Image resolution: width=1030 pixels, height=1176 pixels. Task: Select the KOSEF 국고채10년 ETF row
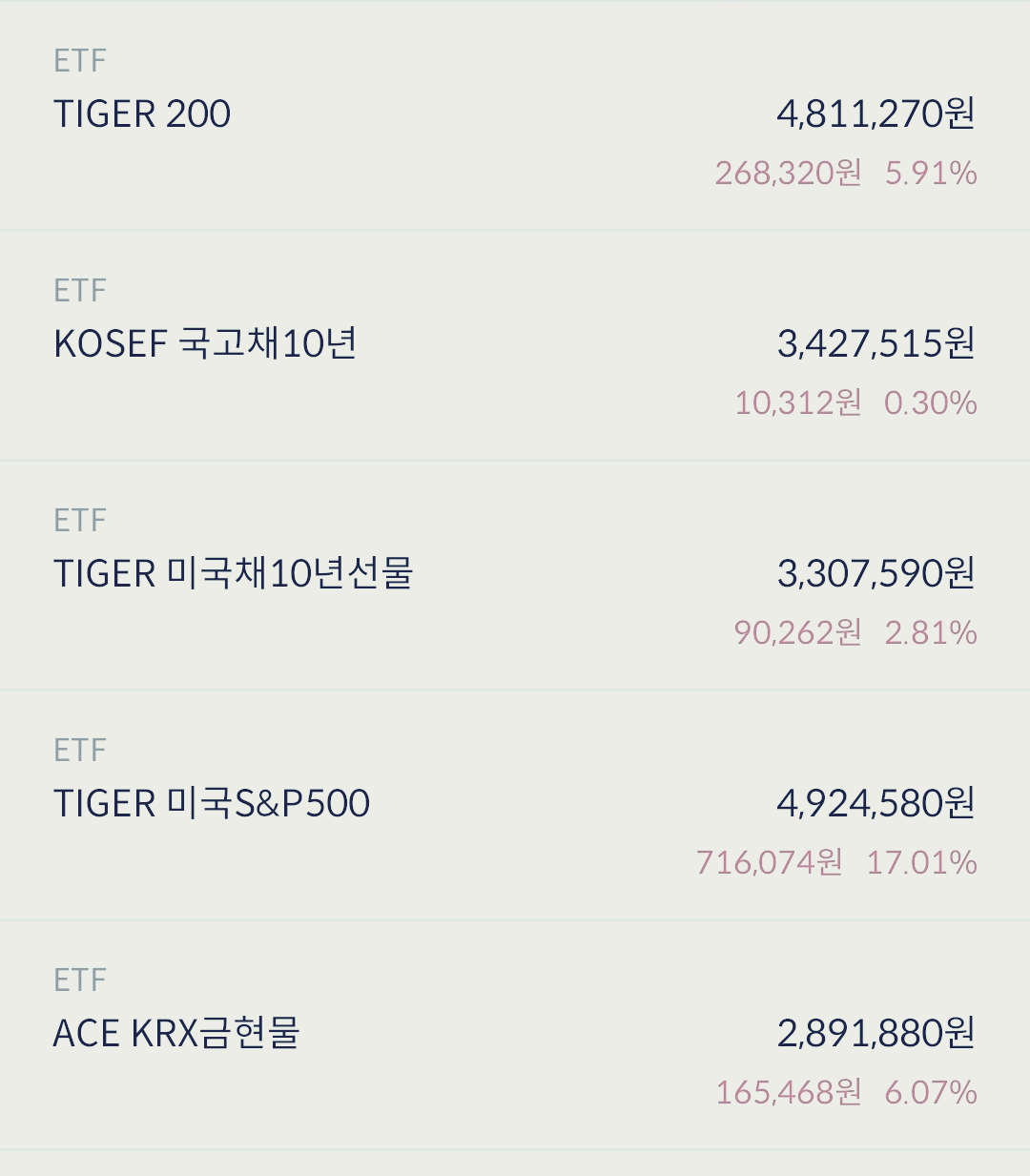(x=515, y=346)
